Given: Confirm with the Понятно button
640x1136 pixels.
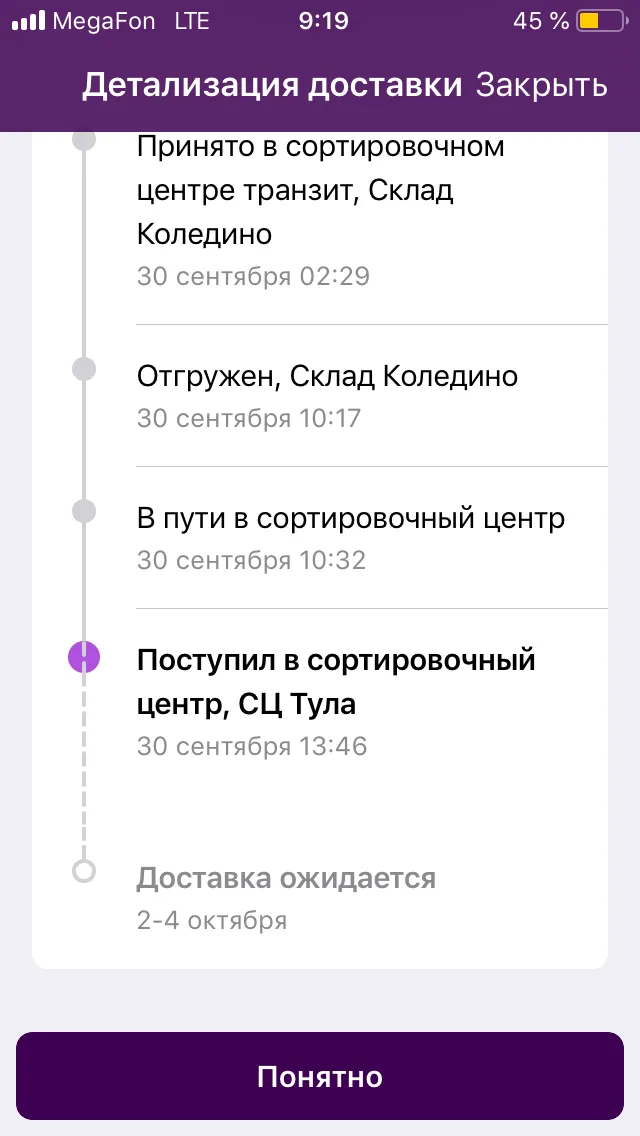Looking at the screenshot, I should click(x=320, y=1076).
